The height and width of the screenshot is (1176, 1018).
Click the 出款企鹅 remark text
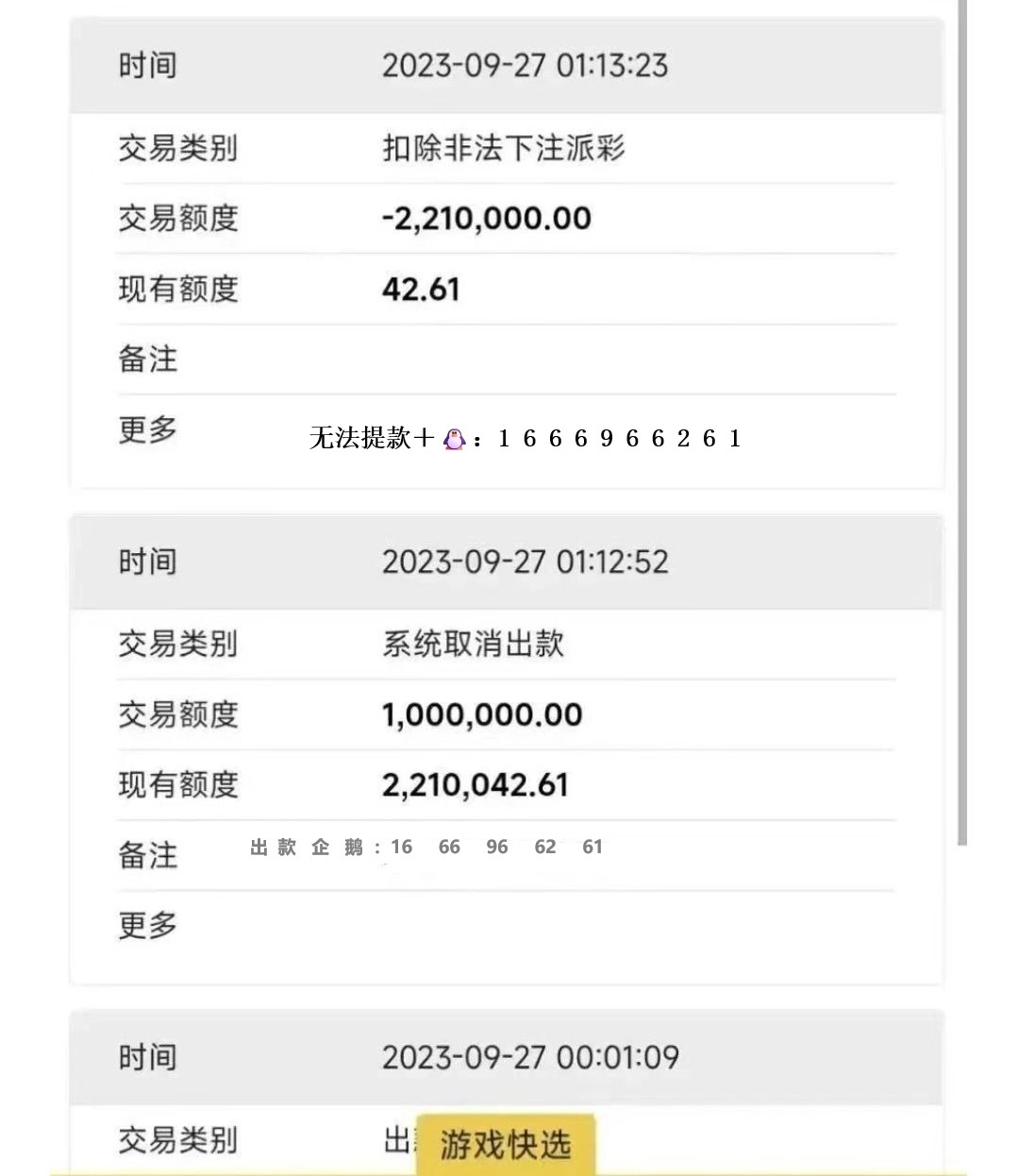coord(423,847)
